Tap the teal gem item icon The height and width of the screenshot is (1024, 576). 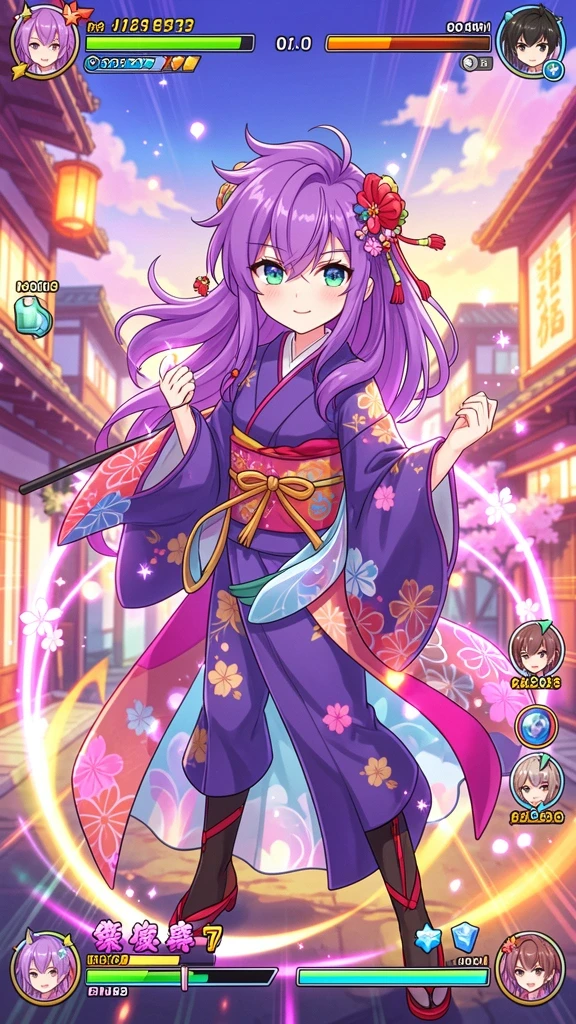(33, 317)
